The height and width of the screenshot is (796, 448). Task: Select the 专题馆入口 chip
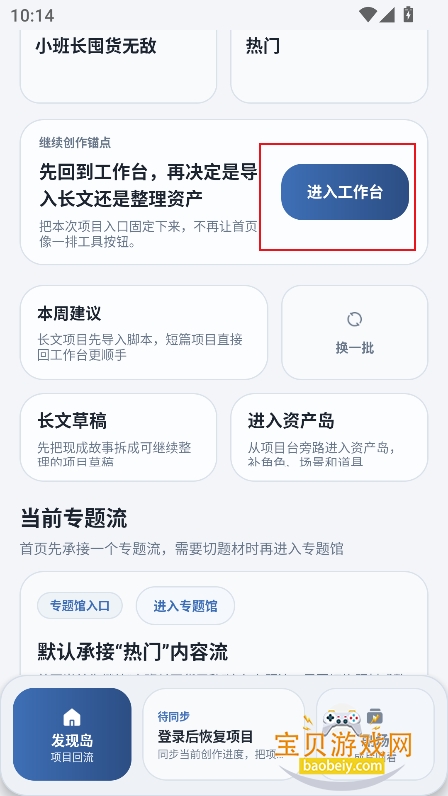pyautogui.click(x=80, y=606)
